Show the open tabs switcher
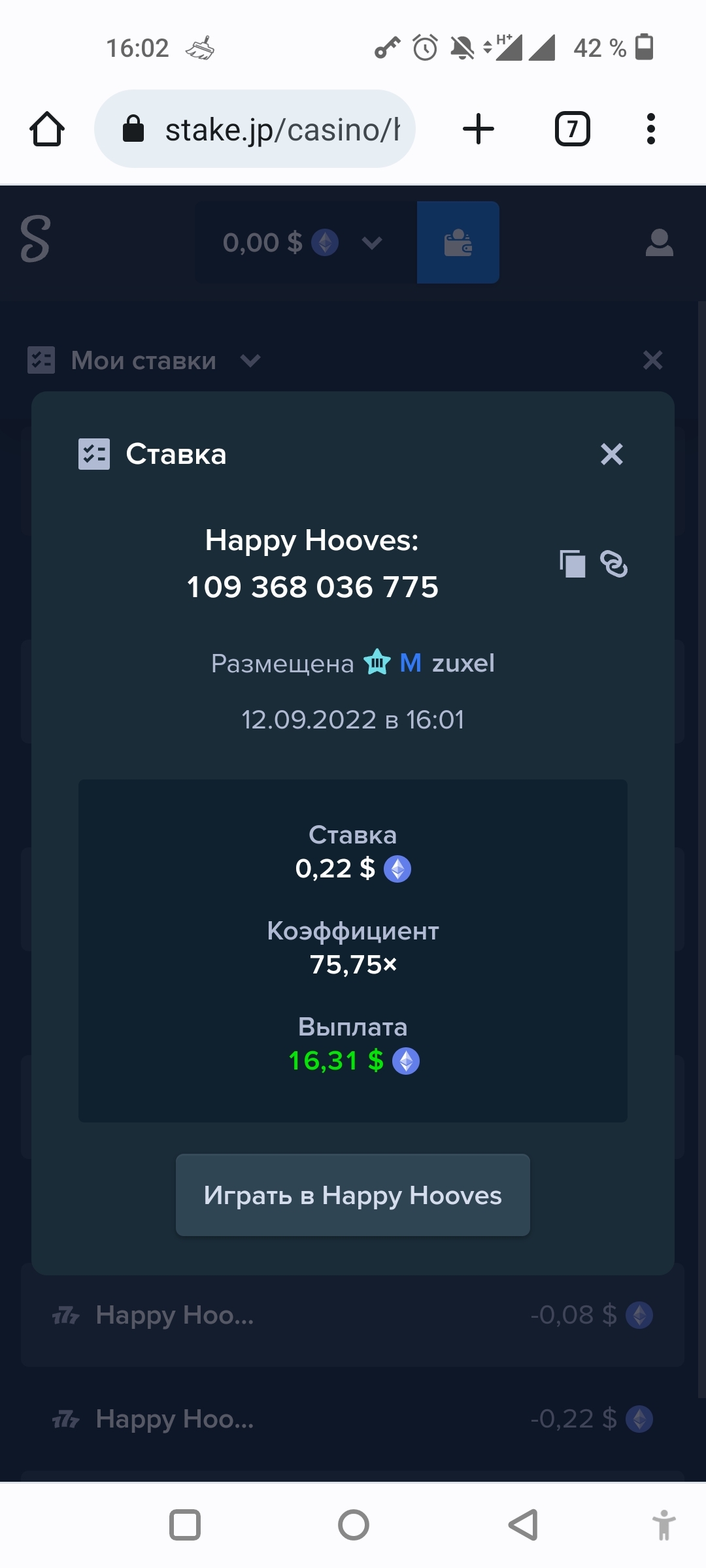Screen dimensions: 706x1568 pyautogui.click(x=573, y=129)
